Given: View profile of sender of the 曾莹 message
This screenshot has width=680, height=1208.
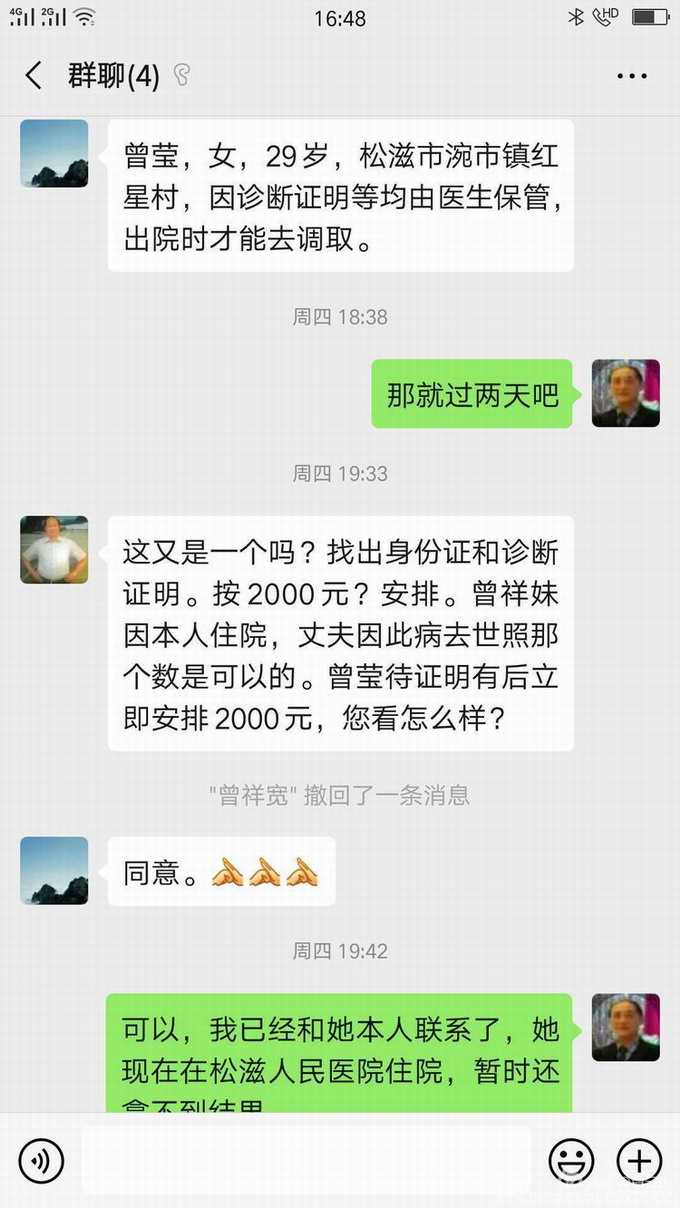Looking at the screenshot, I should point(54,154).
